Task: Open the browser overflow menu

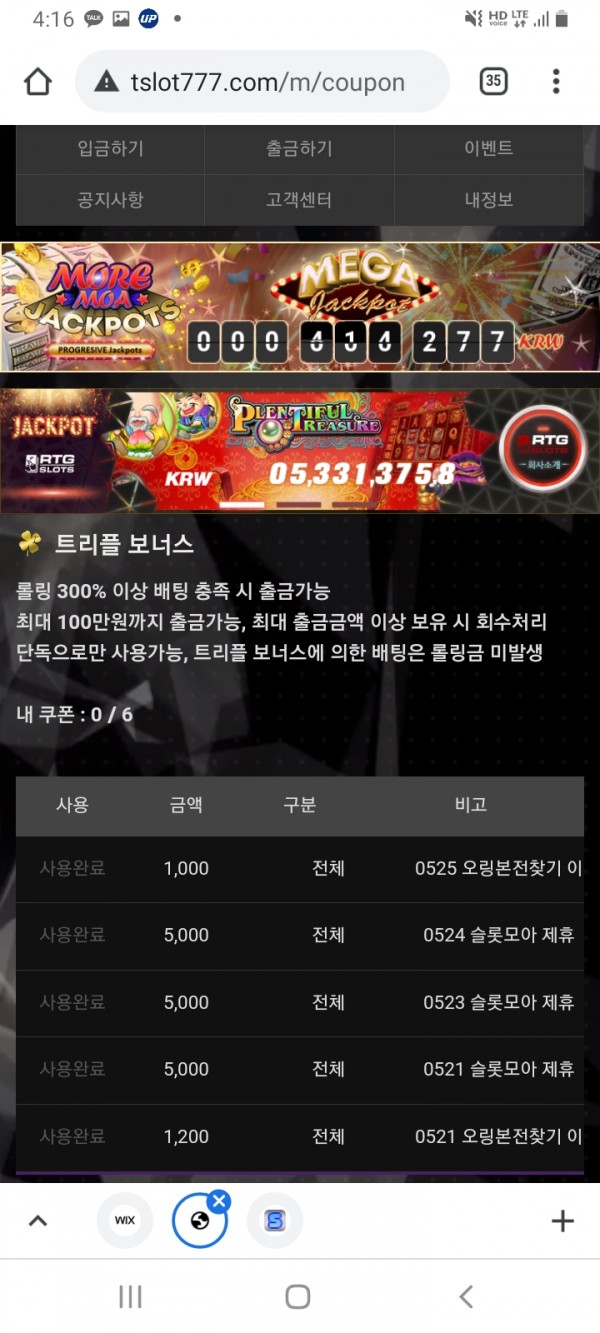Action: pos(556,82)
